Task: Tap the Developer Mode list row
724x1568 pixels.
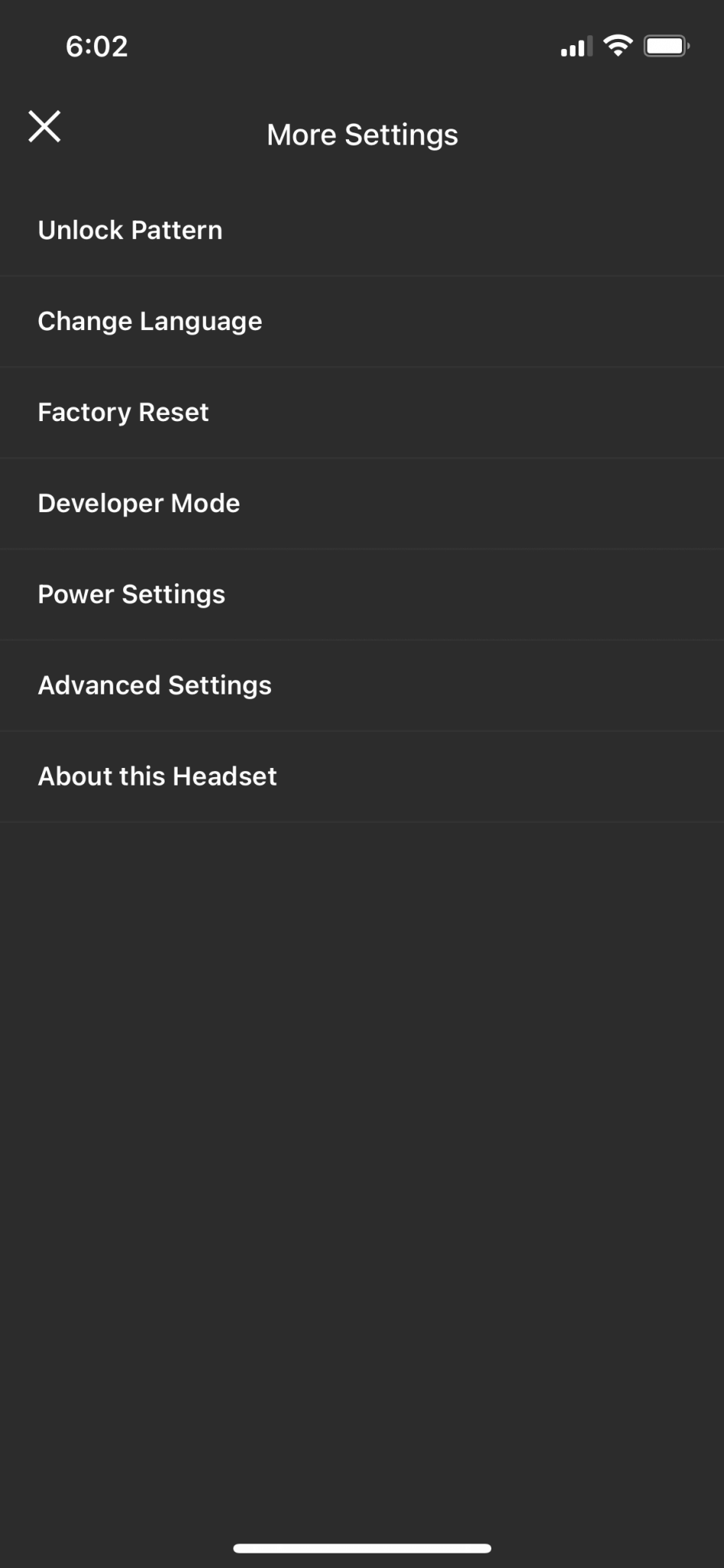Action: pos(362,503)
